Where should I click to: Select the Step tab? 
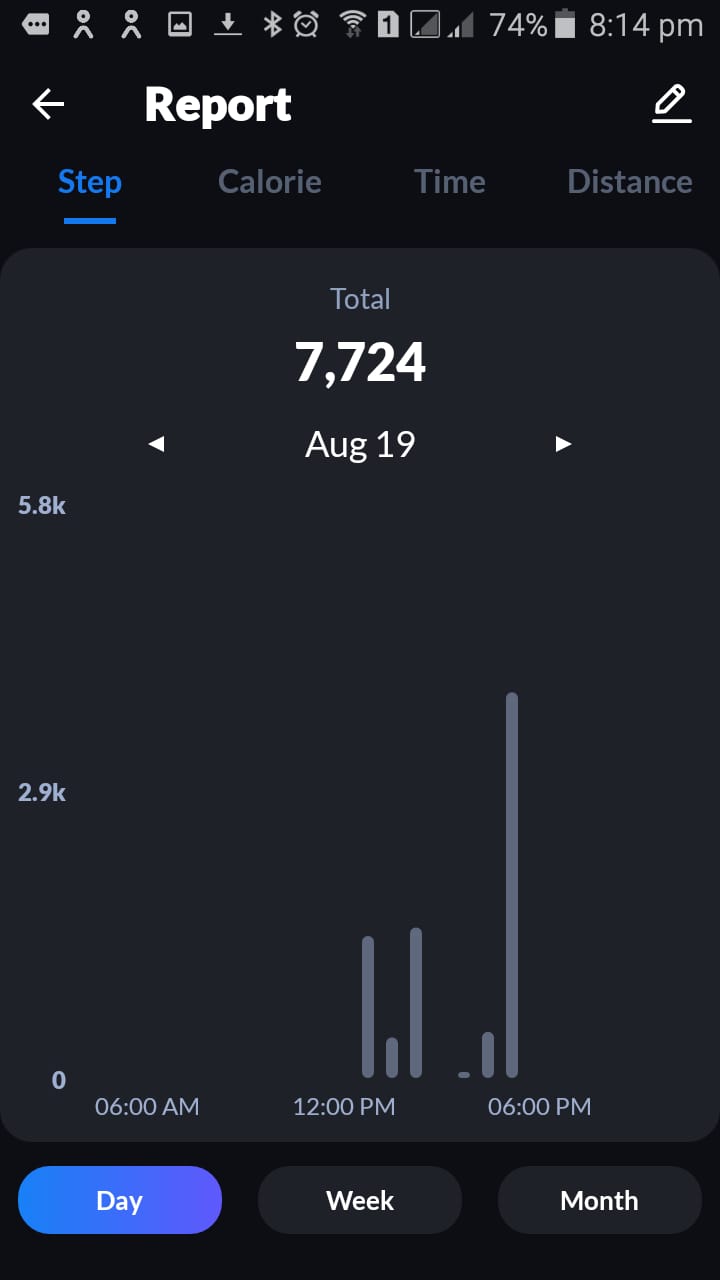(x=90, y=182)
